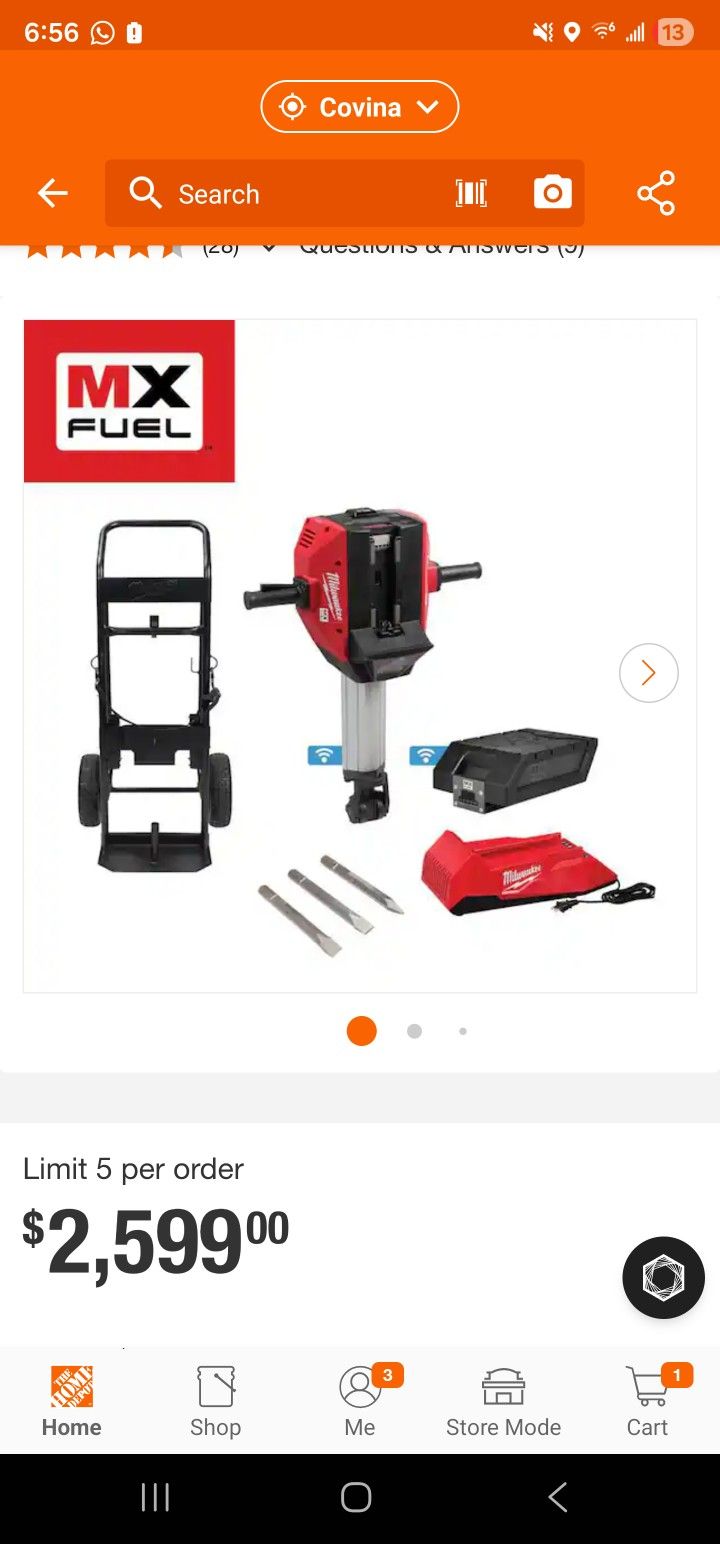Viewport: 720px width, 1544px height.
Task: Advance carousel with right chevron arrow
Action: pos(648,673)
